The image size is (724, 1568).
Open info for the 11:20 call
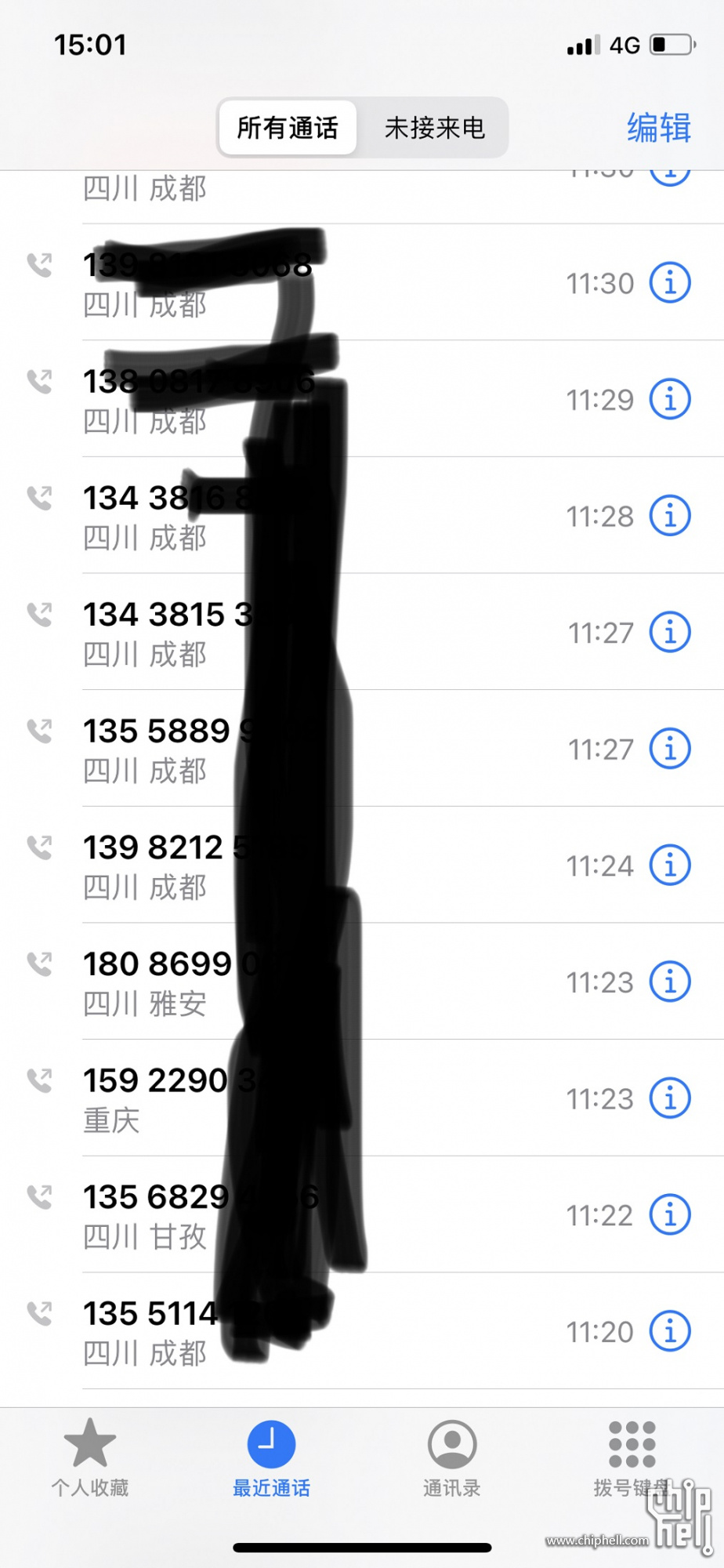(x=670, y=1331)
